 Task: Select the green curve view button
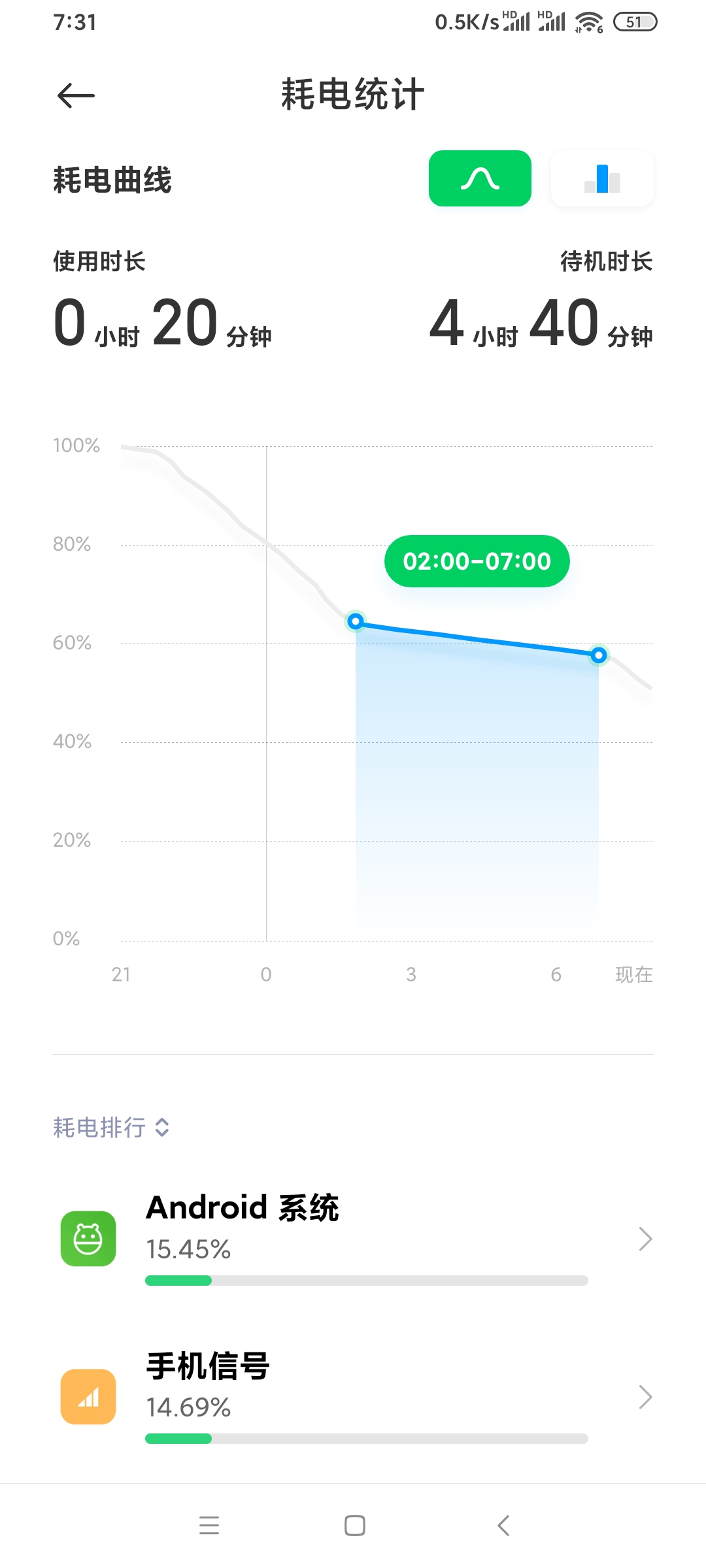(480, 178)
